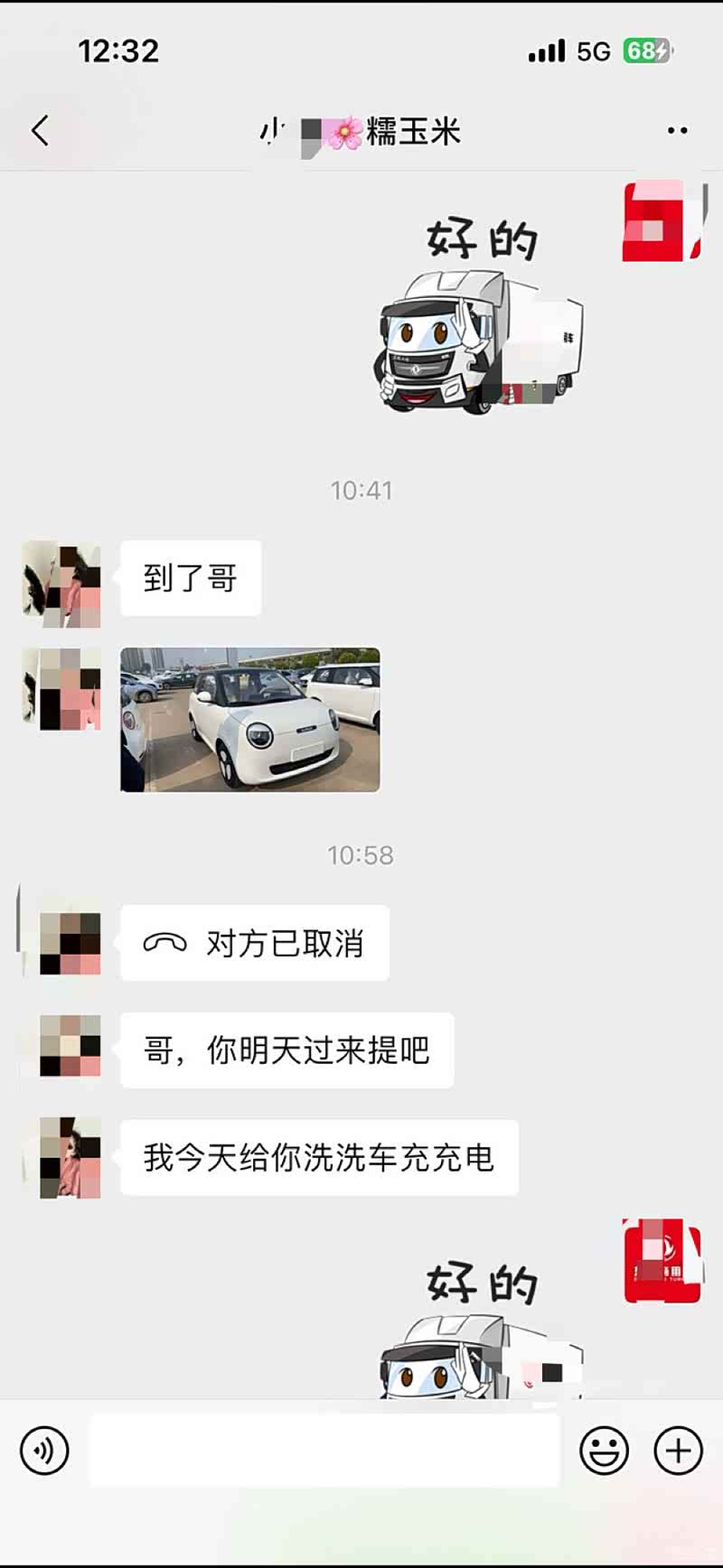Screen dimensions: 723x1568
Task: Open the white car photo
Action: click(250, 720)
